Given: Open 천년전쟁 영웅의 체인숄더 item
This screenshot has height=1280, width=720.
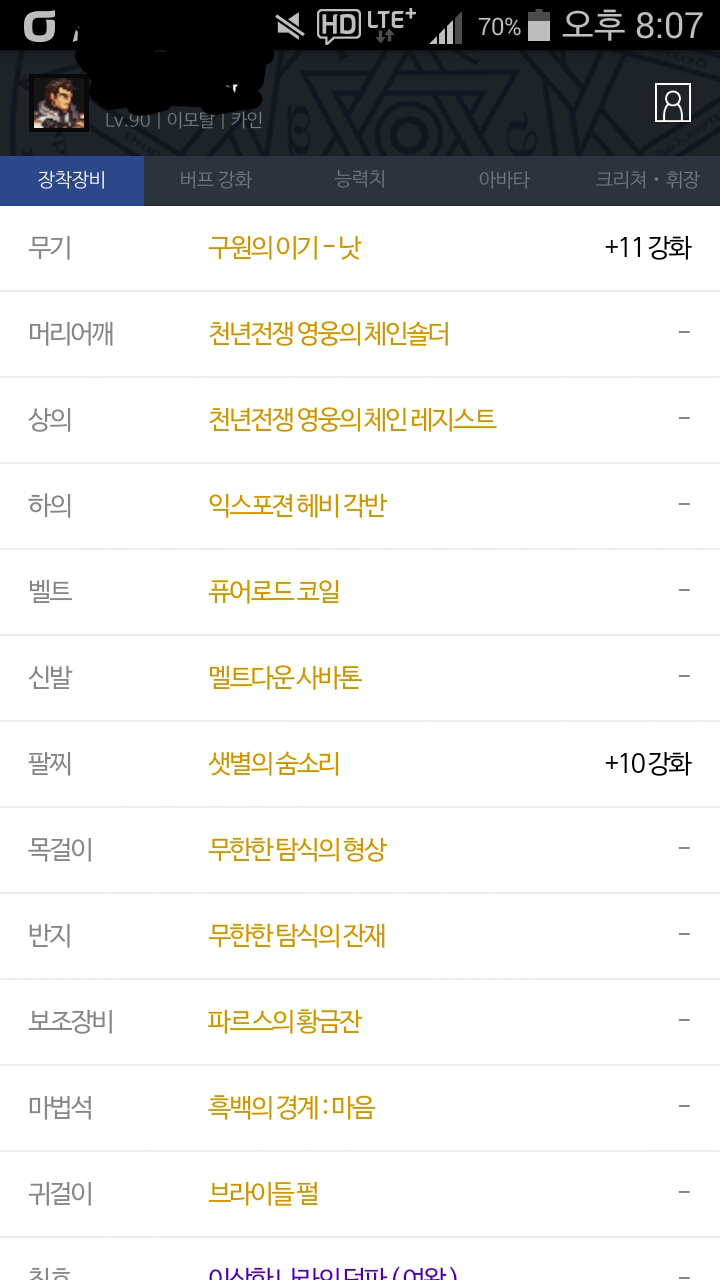Looking at the screenshot, I should click(x=328, y=333).
